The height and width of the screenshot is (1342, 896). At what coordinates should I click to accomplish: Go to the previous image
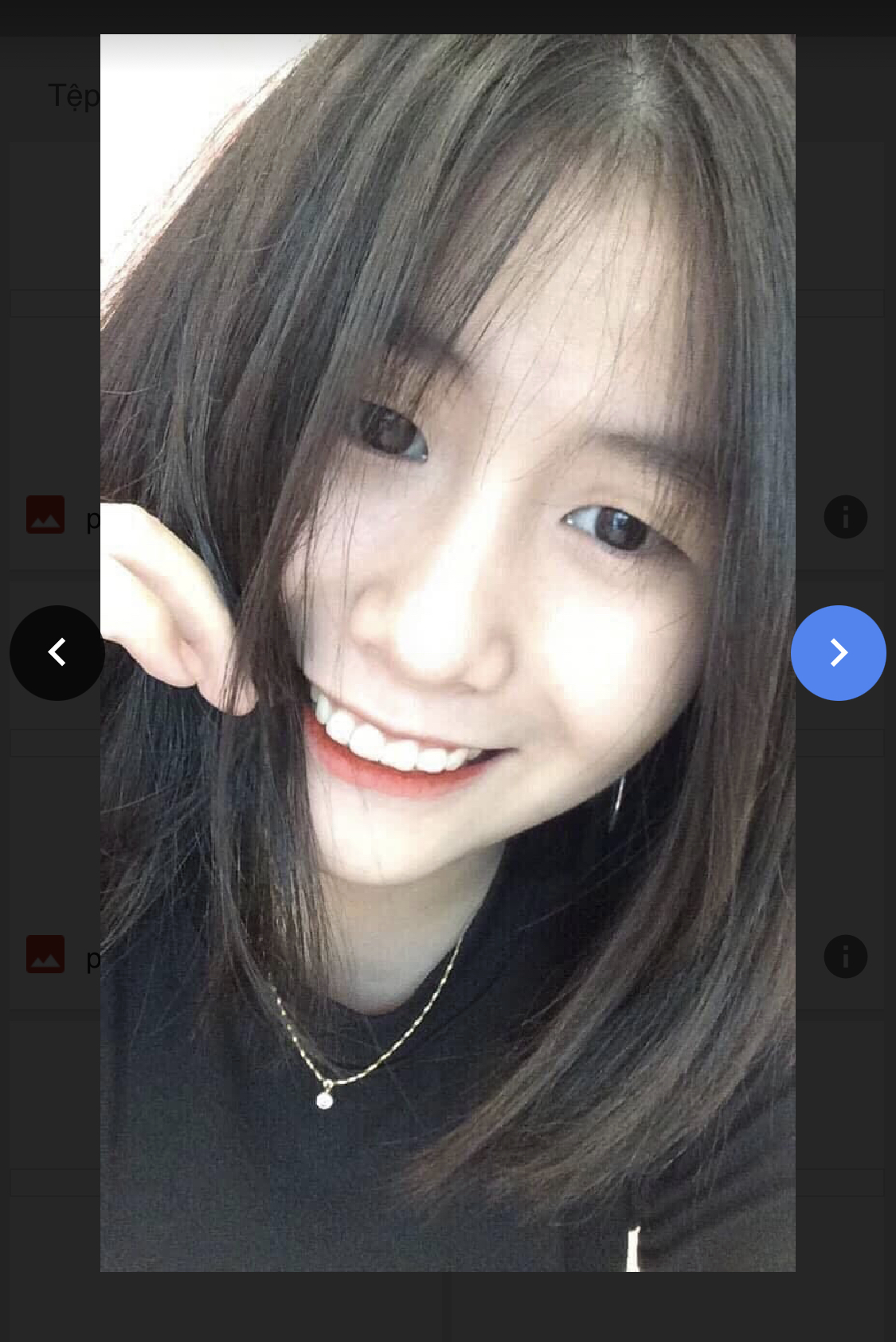click(x=57, y=652)
